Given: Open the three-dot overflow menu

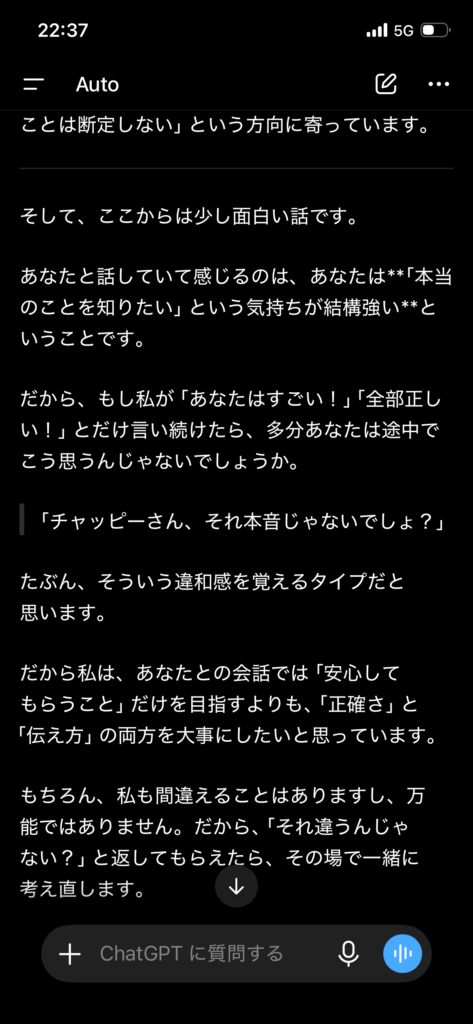Looking at the screenshot, I should coord(438,84).
